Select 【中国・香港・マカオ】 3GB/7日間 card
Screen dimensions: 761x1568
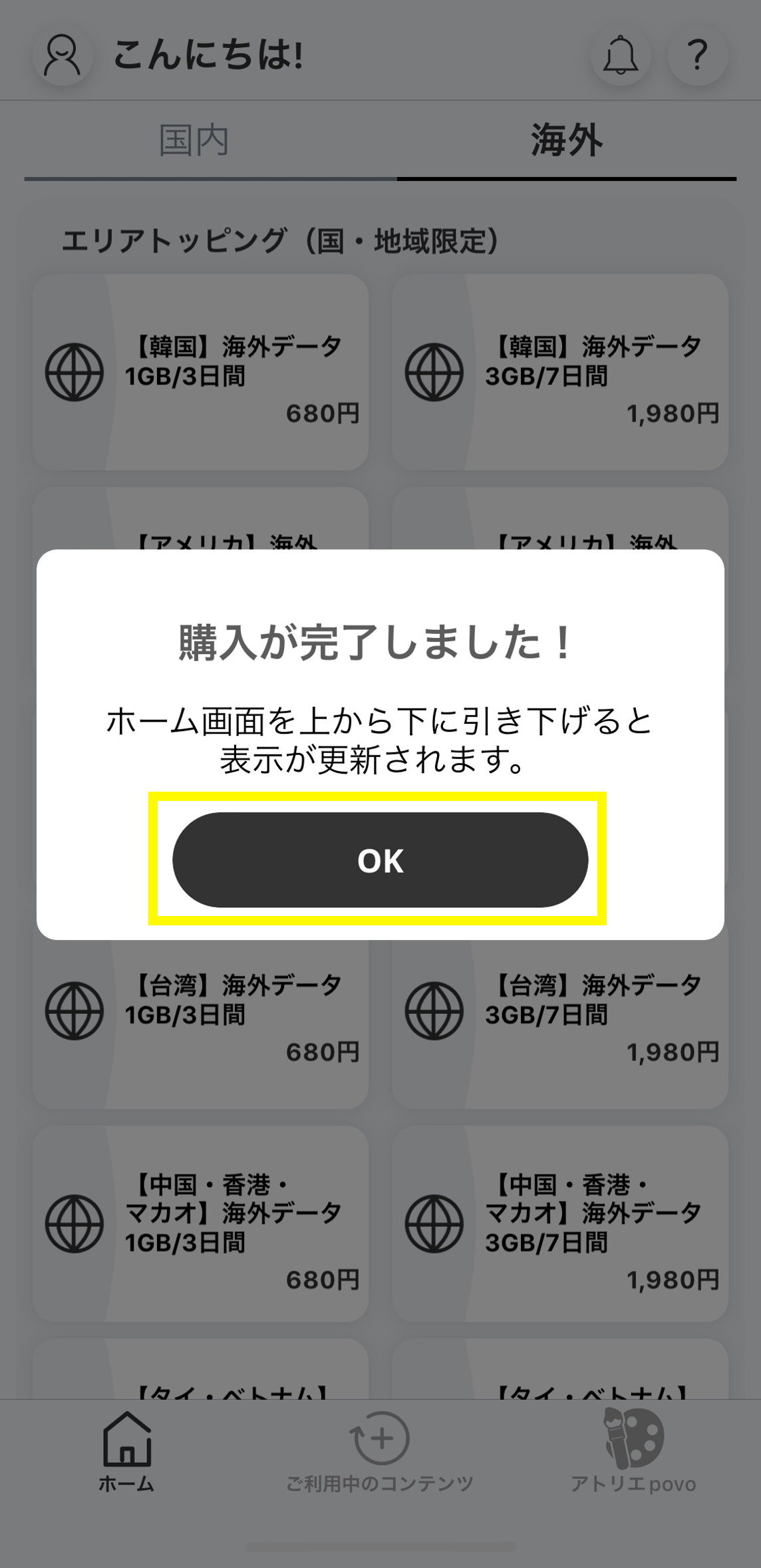pyautogui.click(x=559, y=1223)
